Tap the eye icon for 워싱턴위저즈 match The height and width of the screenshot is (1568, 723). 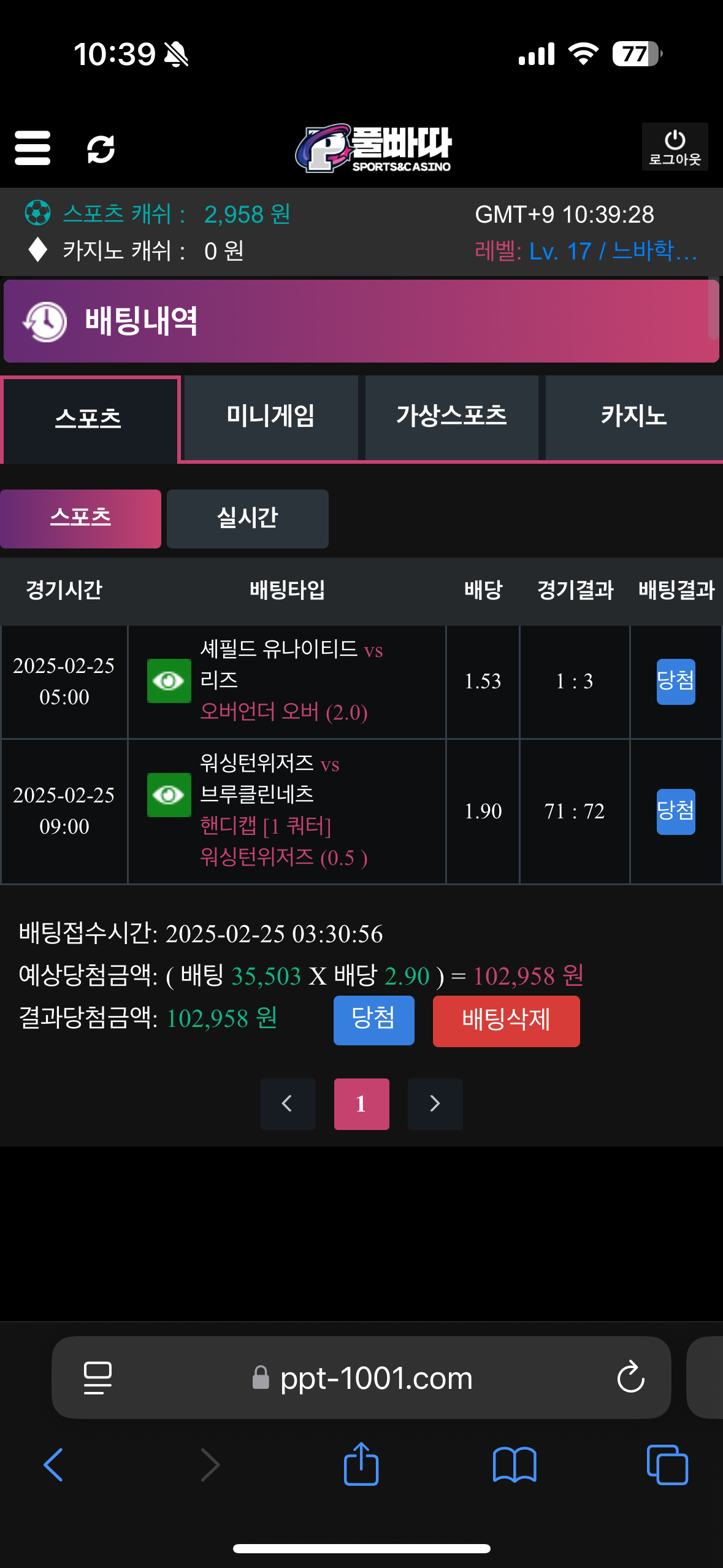169,795
